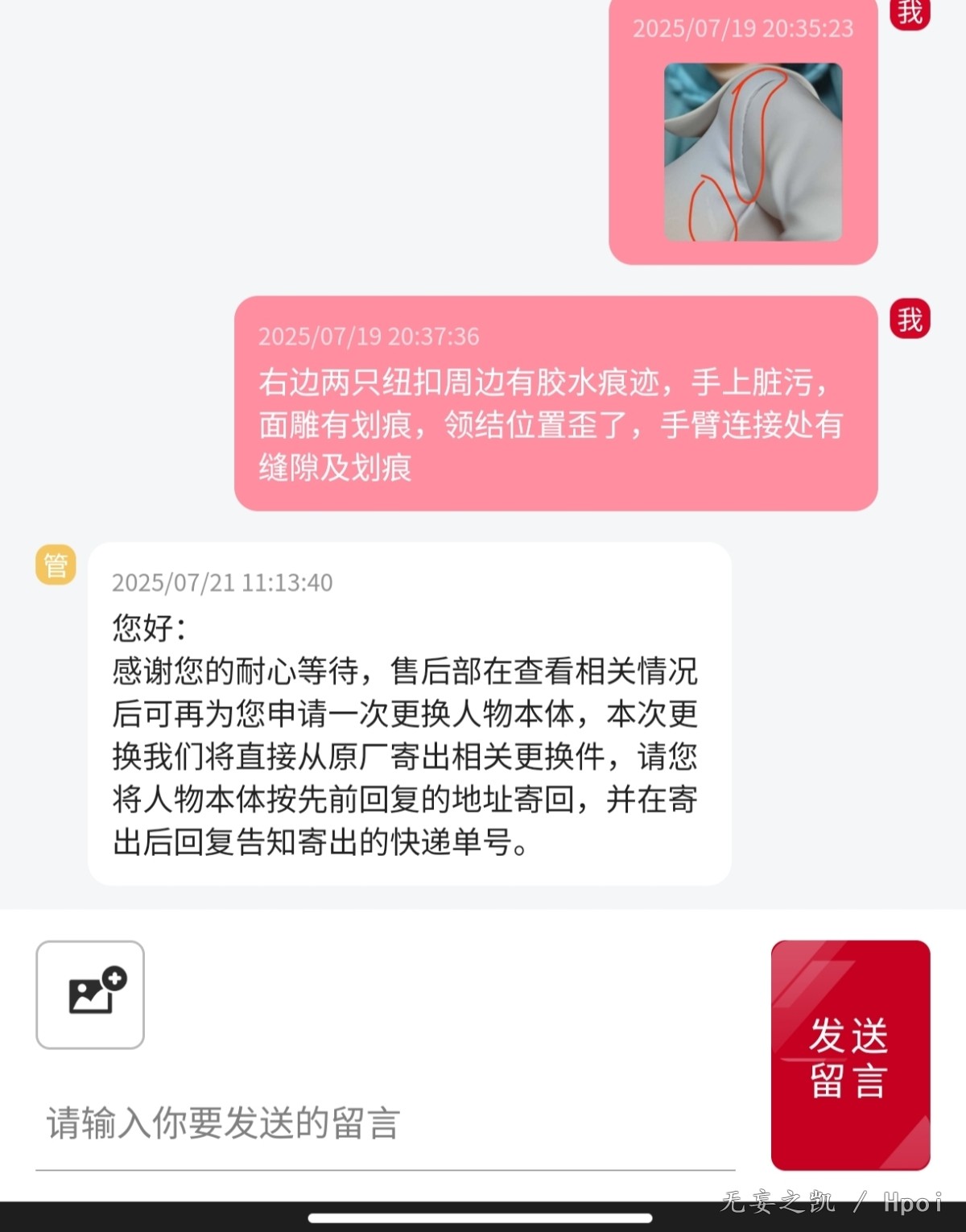The height and width of the screenshot is (1232, 966).
Task: Tap the 发送留言 send button
Action: [850, 1055]
